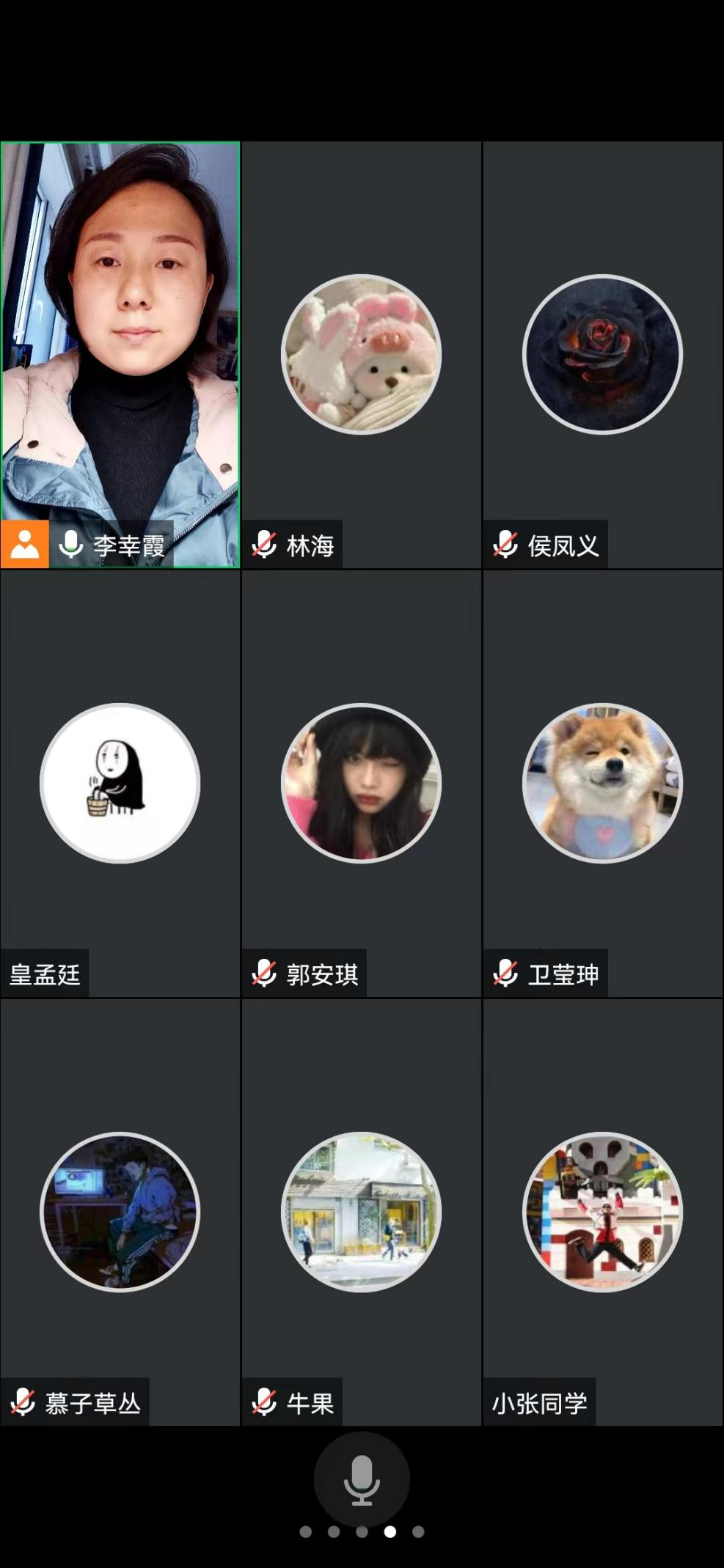Select 郭安琪's participant tile
This screenshot has width=724, height=1568.
(362, 783)
